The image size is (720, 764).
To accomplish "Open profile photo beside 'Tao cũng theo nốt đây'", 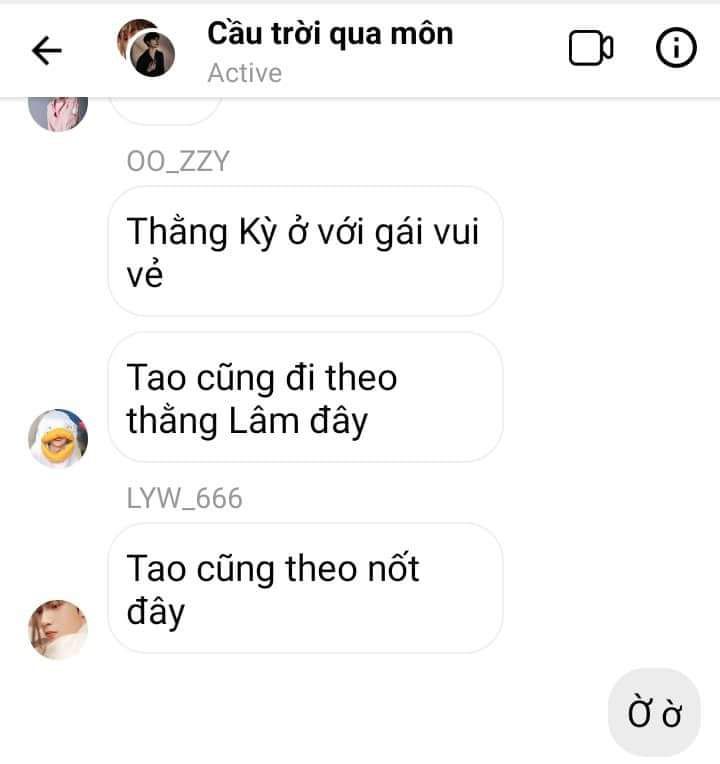I will coord(58,629).
